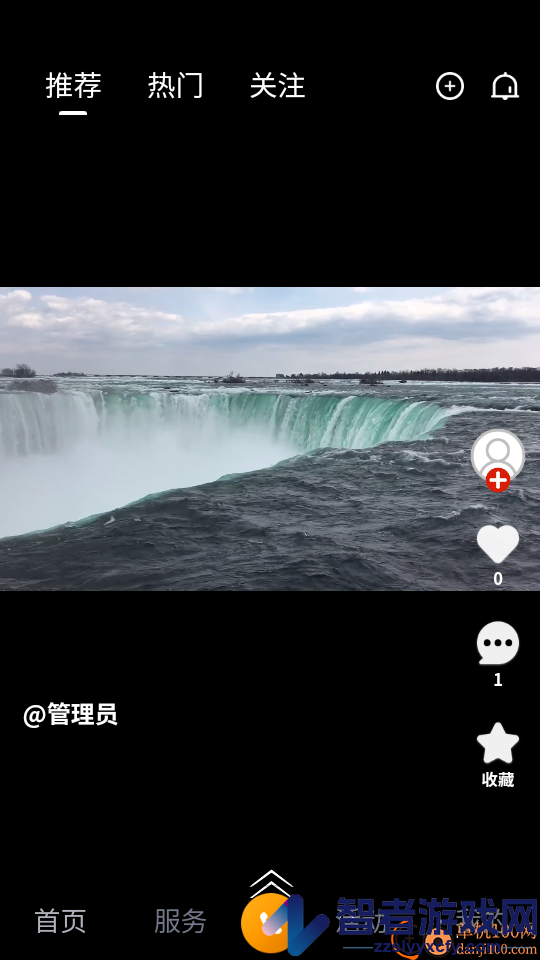
Task: Like this video with the heart
Action: tap(498, 544)
